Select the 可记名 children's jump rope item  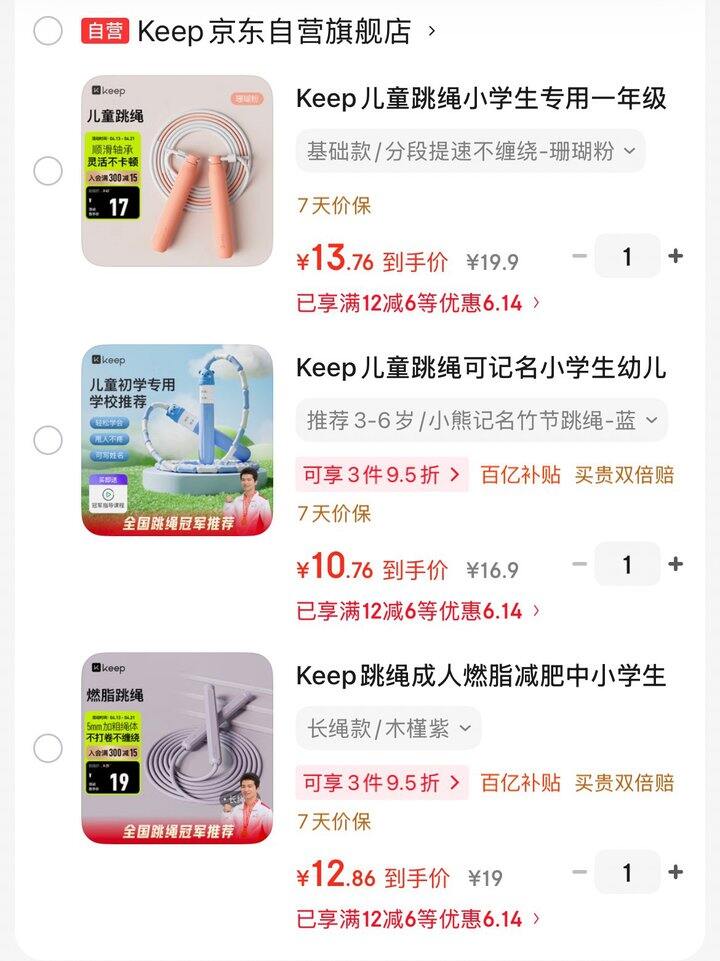[48, 440]
